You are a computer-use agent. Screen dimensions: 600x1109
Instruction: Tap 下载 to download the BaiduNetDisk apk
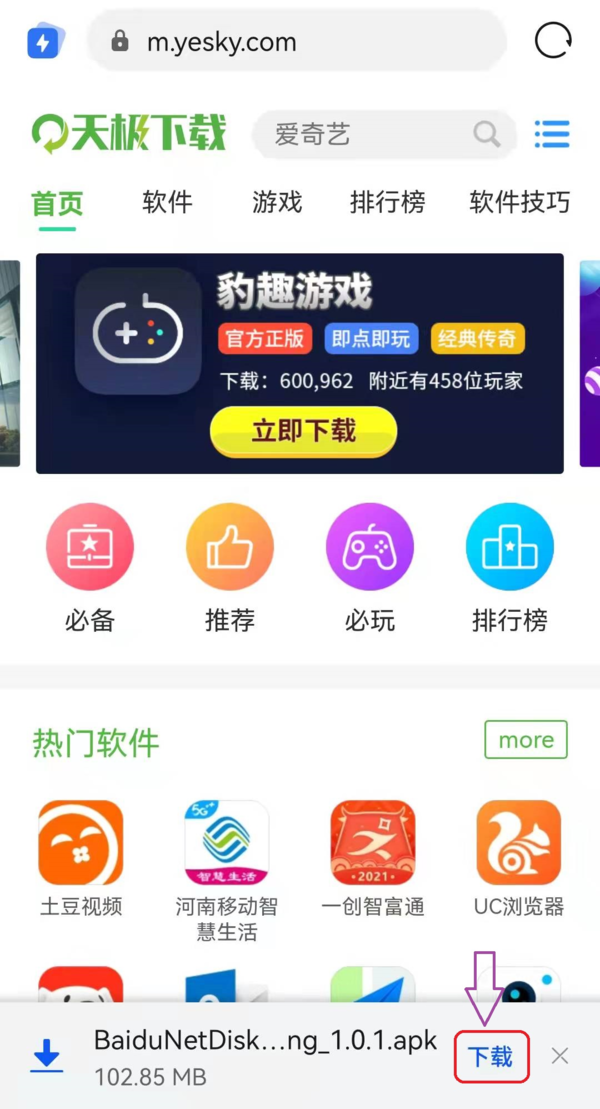[x=491, y=1056]
